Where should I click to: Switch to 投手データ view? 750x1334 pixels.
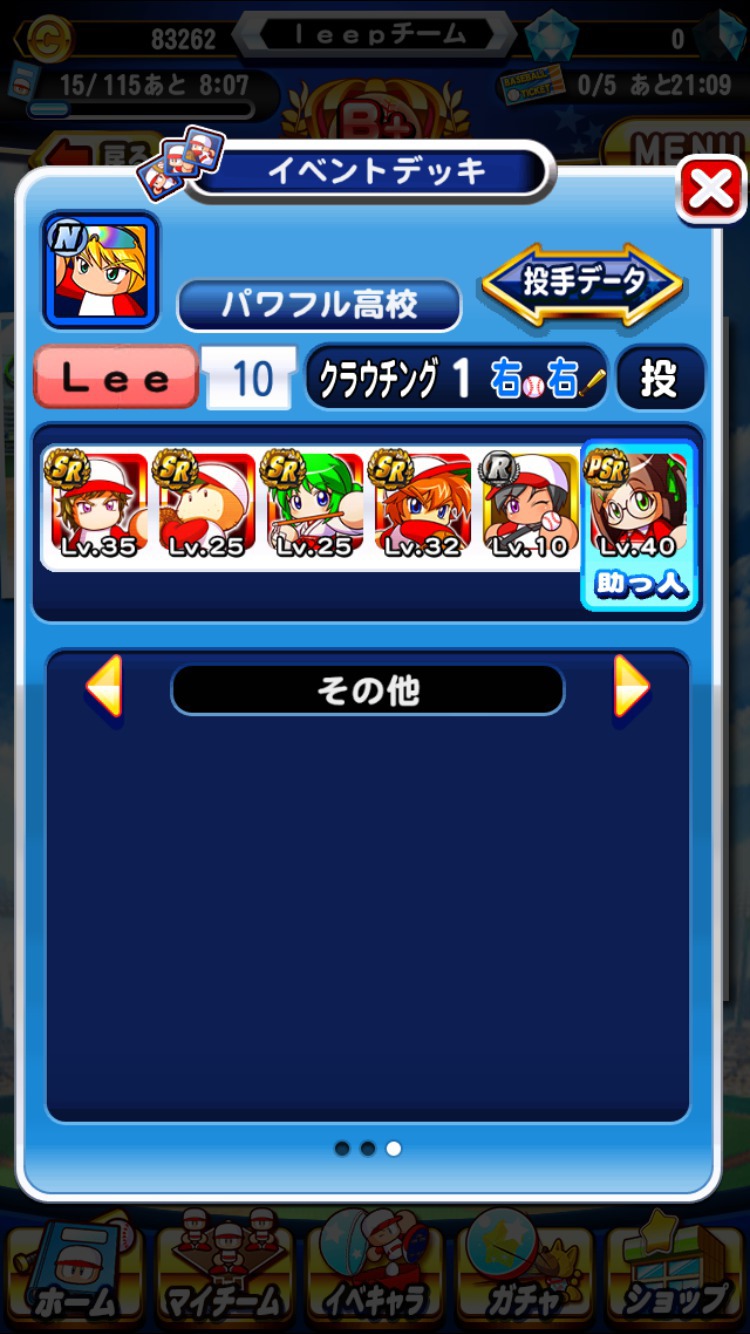pos(582,284)
